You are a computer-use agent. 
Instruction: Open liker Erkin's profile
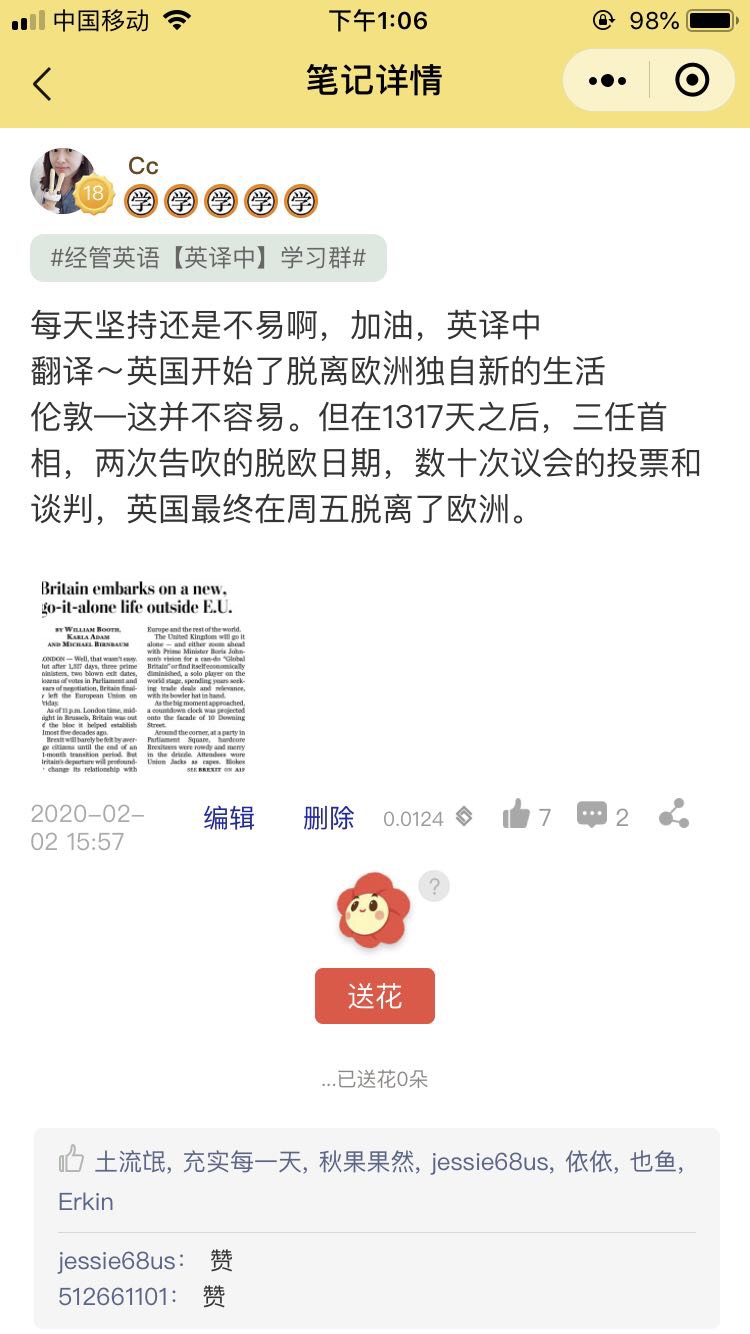[86, 1201]
